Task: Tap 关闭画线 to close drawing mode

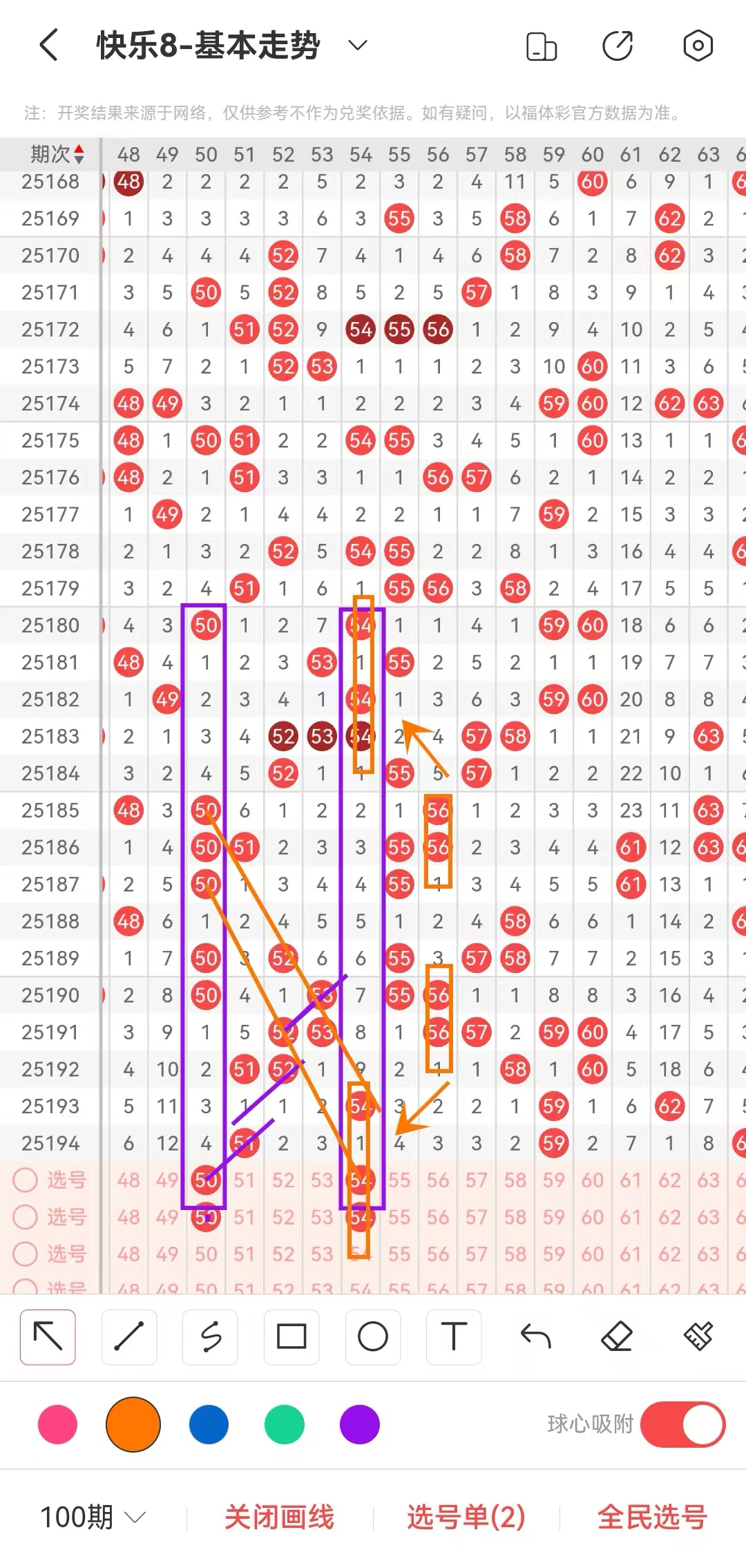Action: click(x=279, y=1518)
